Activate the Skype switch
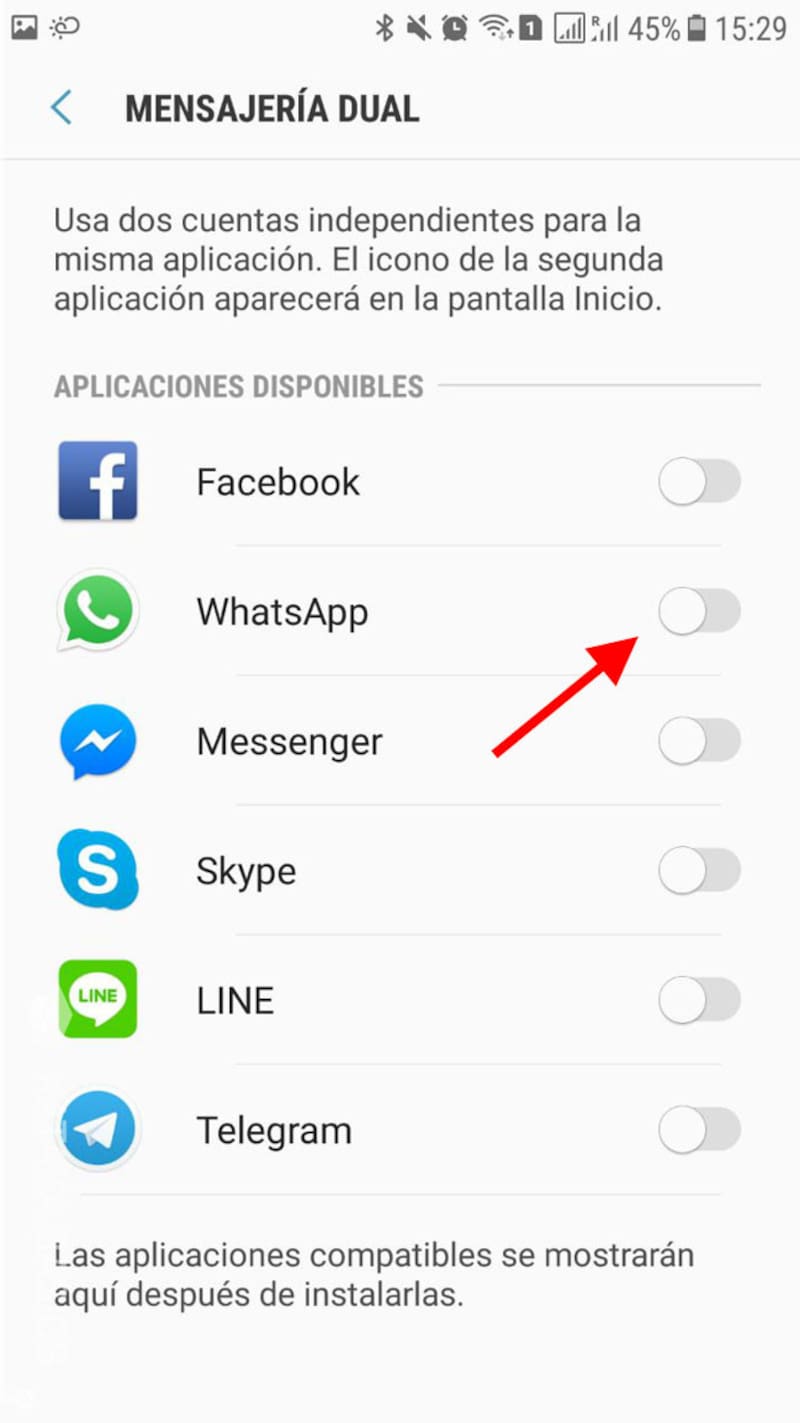The height and width of the screenshot is (1423, 800). coord(699,871)
